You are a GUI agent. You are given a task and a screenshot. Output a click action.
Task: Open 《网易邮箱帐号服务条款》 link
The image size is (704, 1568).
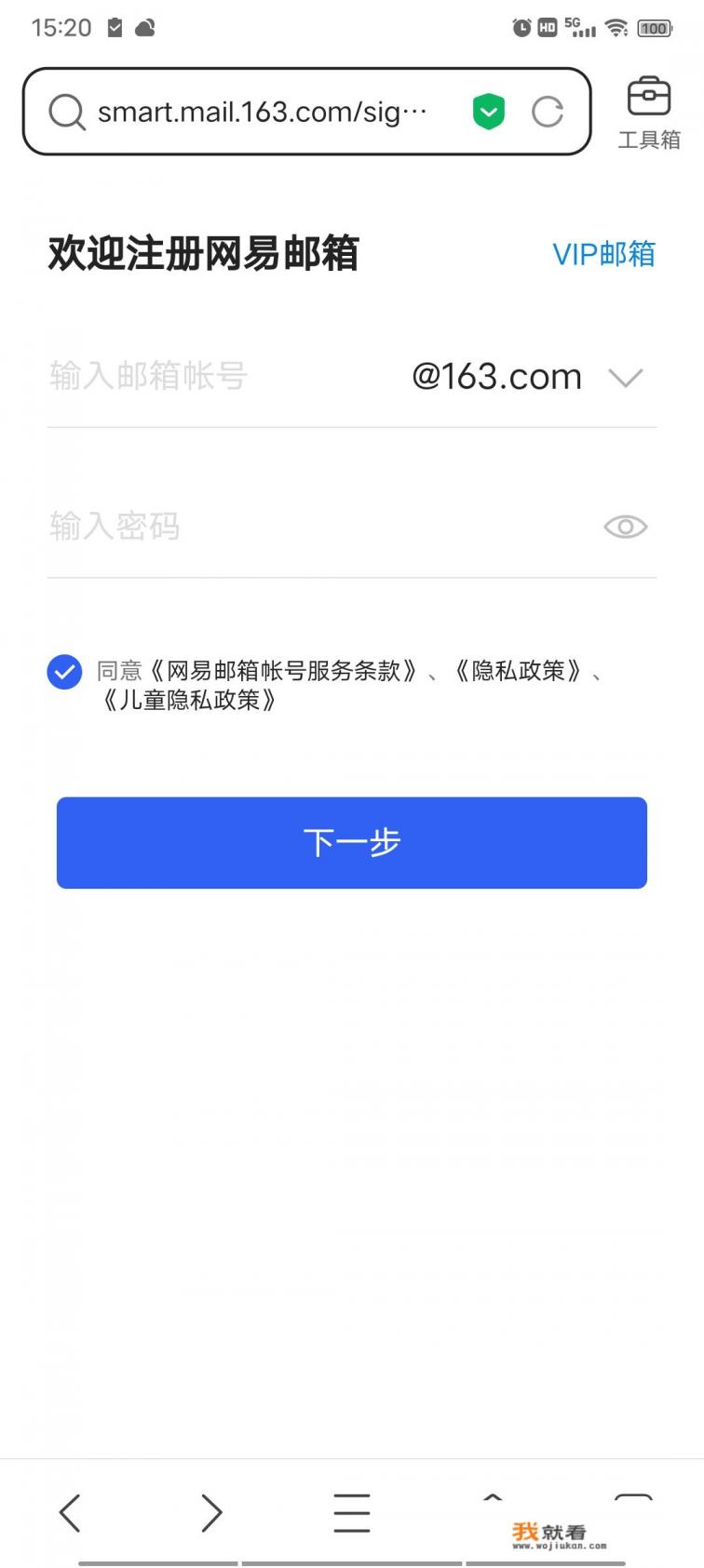point(283,671)
